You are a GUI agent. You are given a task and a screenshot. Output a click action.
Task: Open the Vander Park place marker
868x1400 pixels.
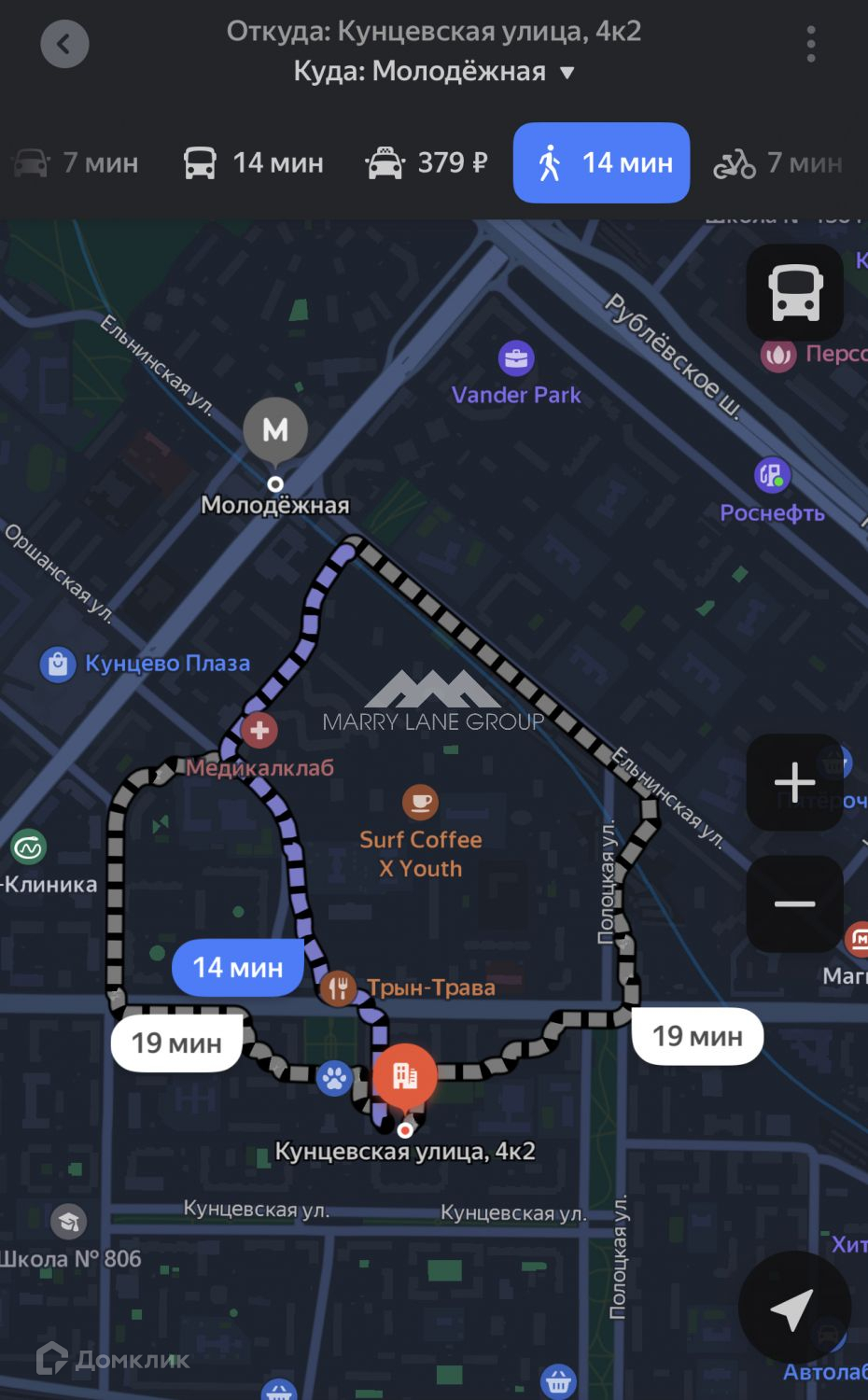coord(515,358)
